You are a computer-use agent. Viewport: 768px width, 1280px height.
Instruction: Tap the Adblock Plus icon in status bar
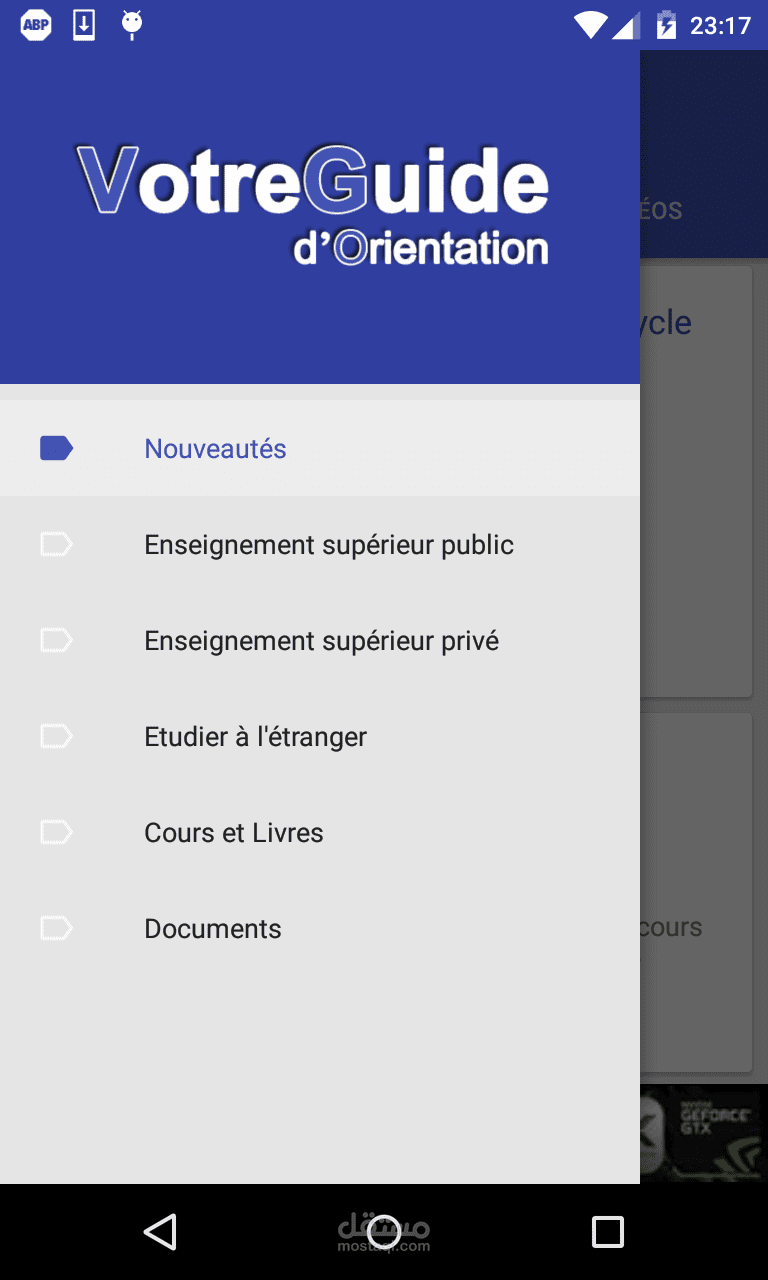point(35,24)
